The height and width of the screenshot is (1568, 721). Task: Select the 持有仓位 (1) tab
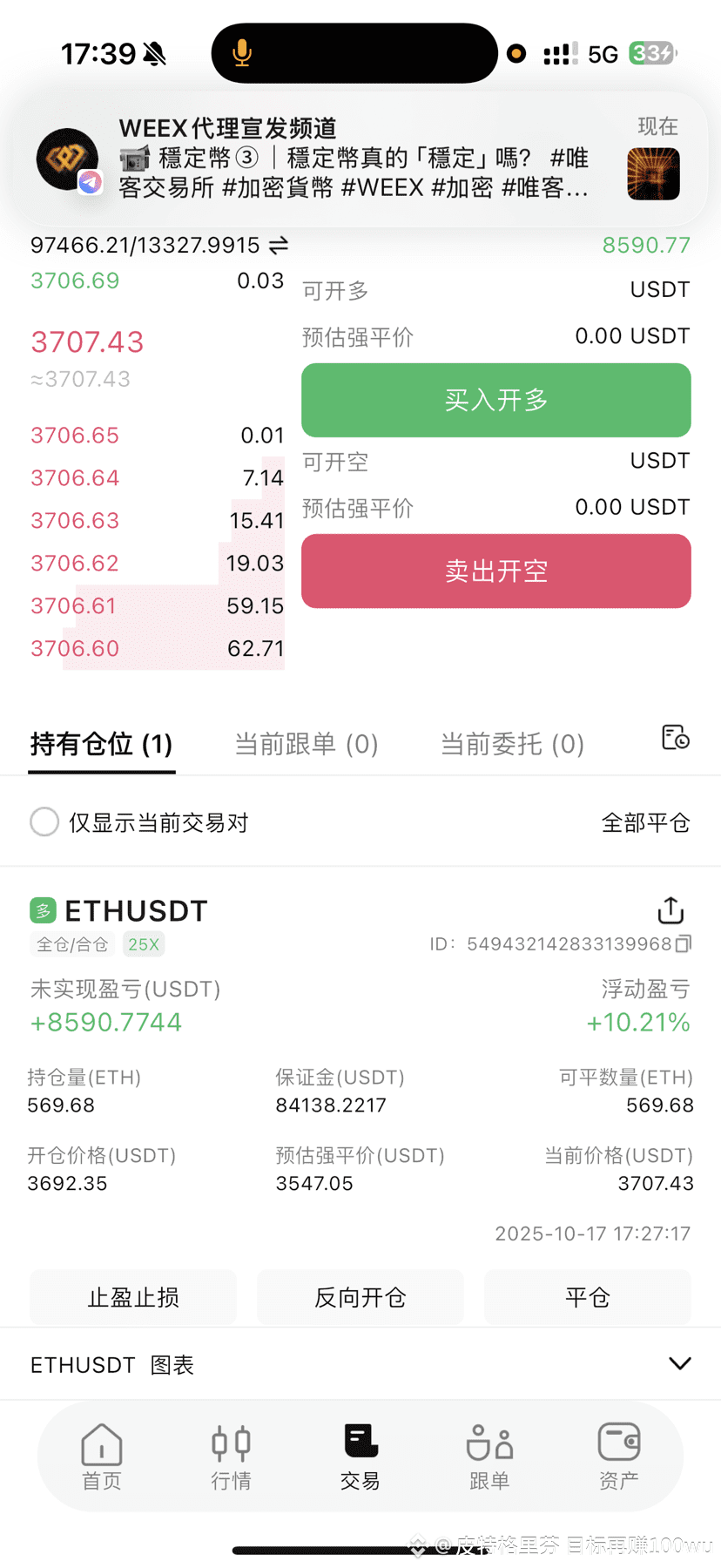point(102,744)
